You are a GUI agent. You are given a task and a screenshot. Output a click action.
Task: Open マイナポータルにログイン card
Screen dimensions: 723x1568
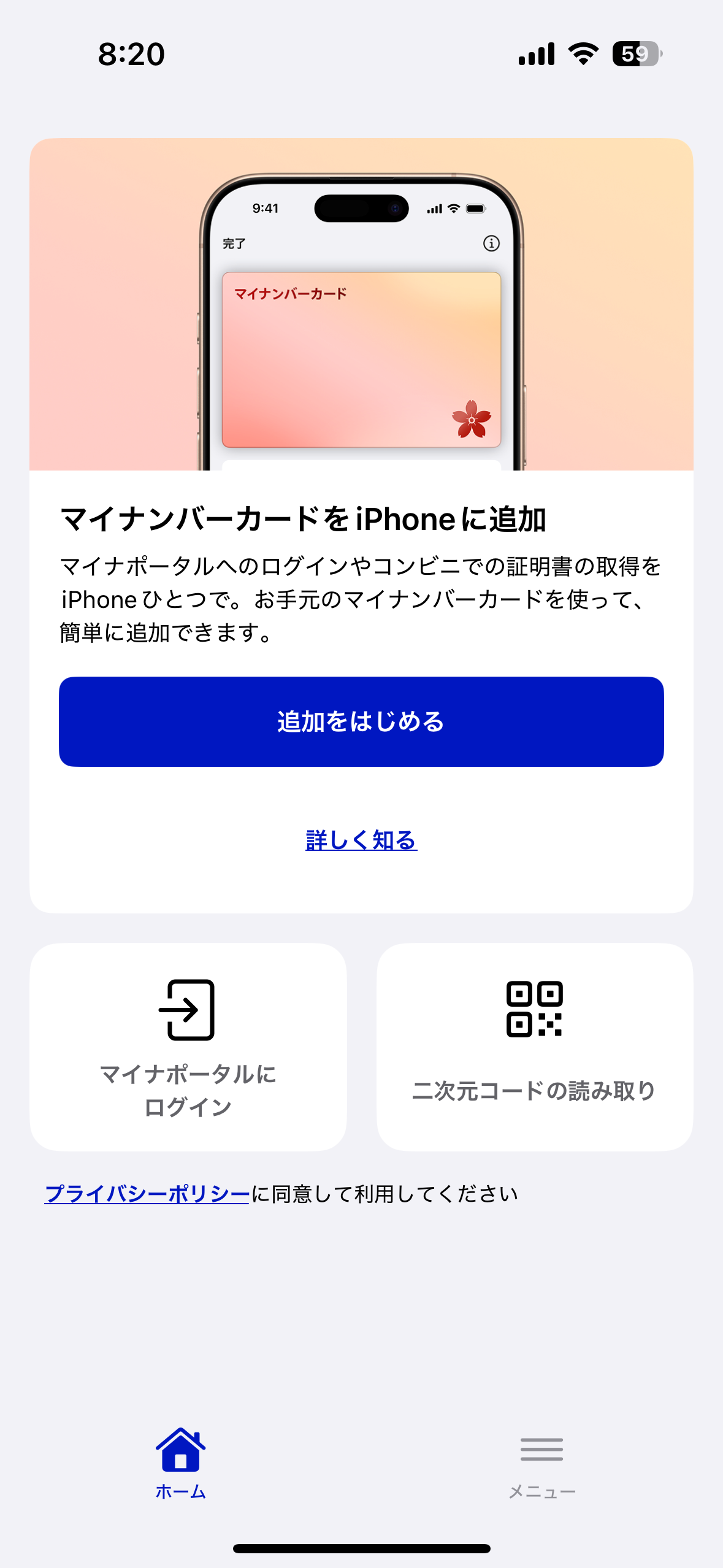point(188,1047)
